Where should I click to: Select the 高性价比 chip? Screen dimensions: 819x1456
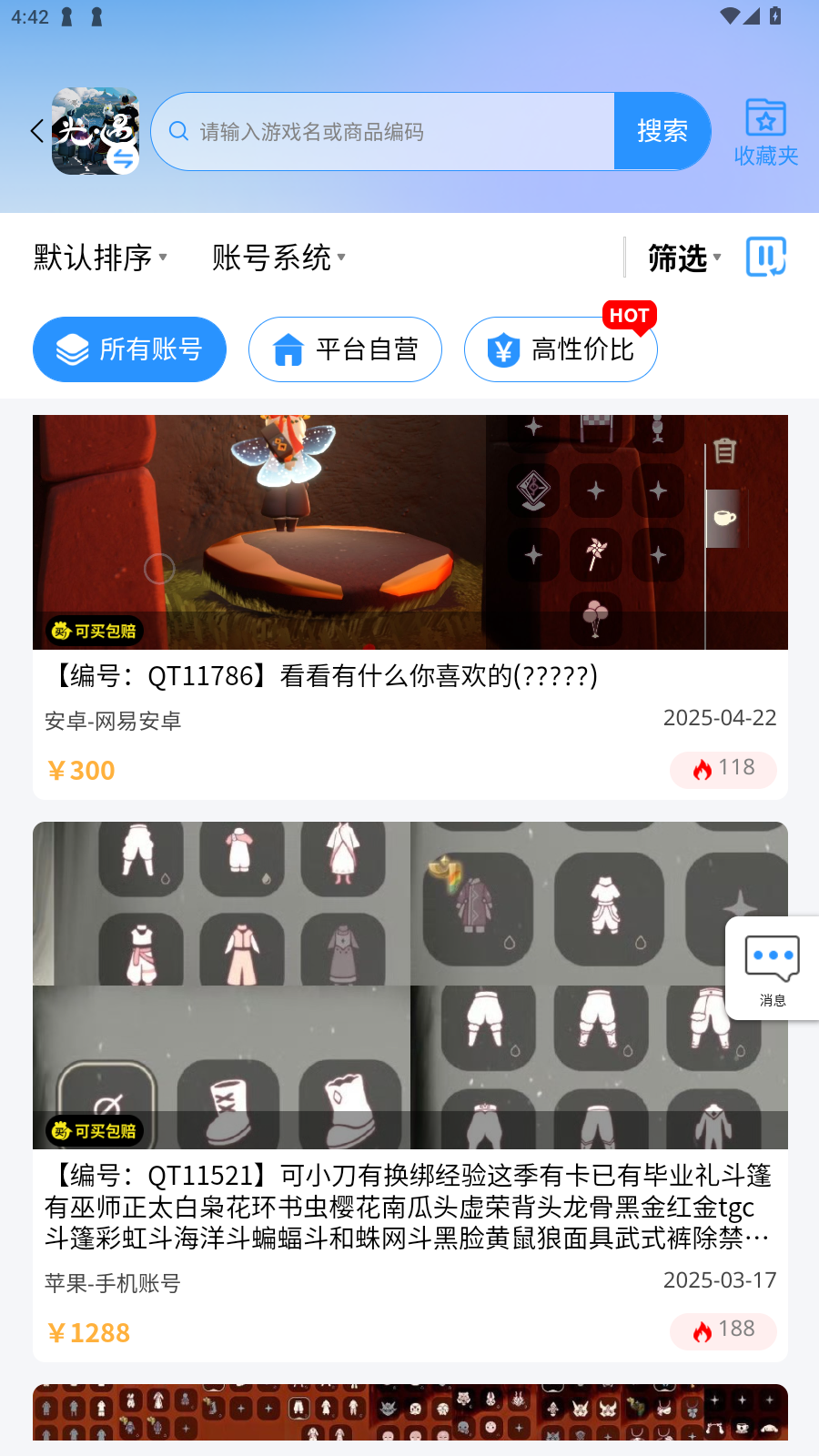561,349
